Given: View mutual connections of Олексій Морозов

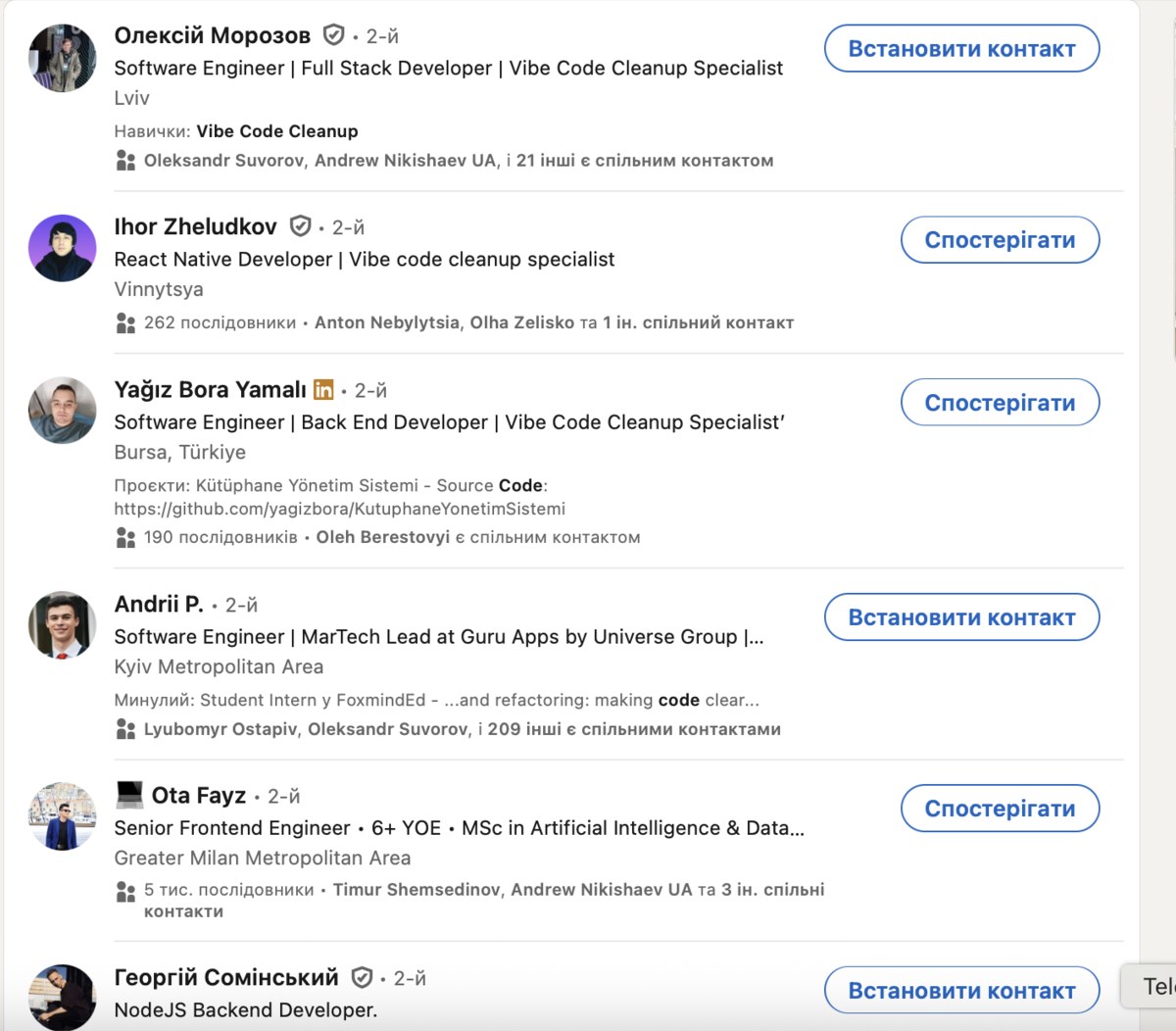Looking at the screenshot, I should (458, 161).
